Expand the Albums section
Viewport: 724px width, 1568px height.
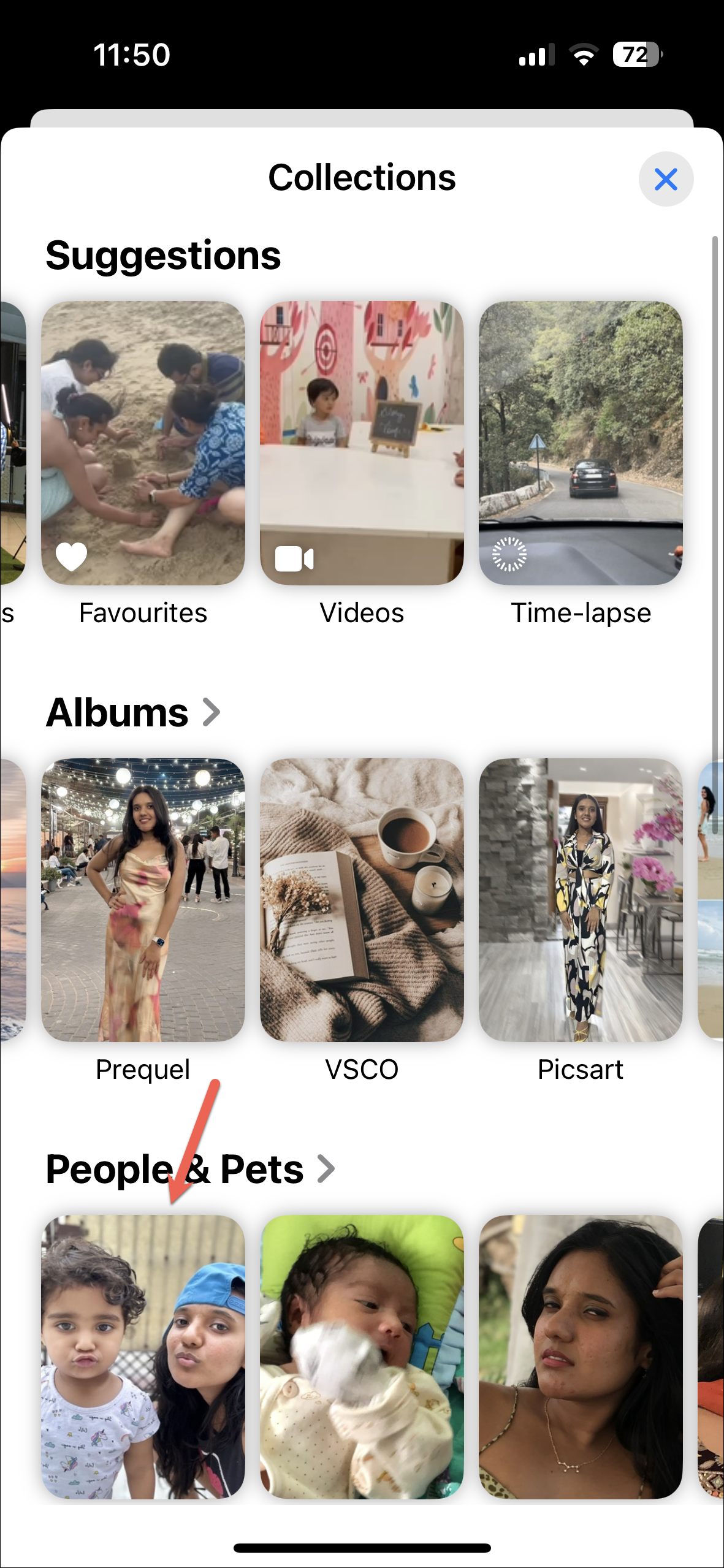(x=133, y=712)
